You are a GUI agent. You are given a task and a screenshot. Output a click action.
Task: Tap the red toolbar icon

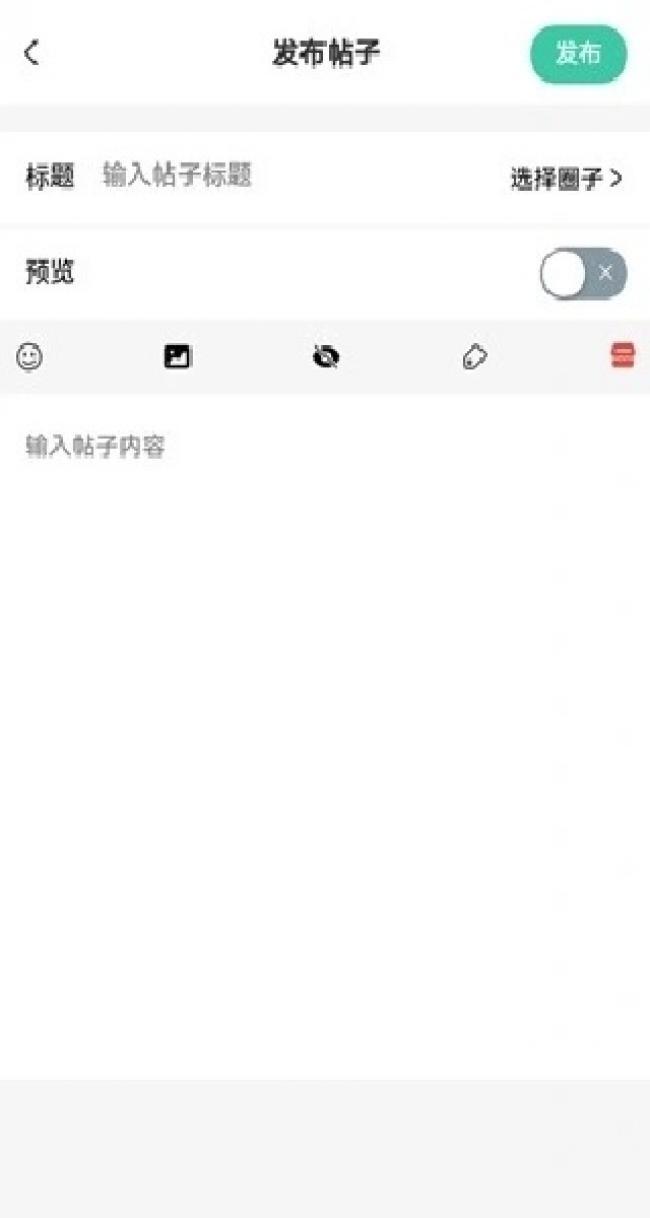[622, 355]
